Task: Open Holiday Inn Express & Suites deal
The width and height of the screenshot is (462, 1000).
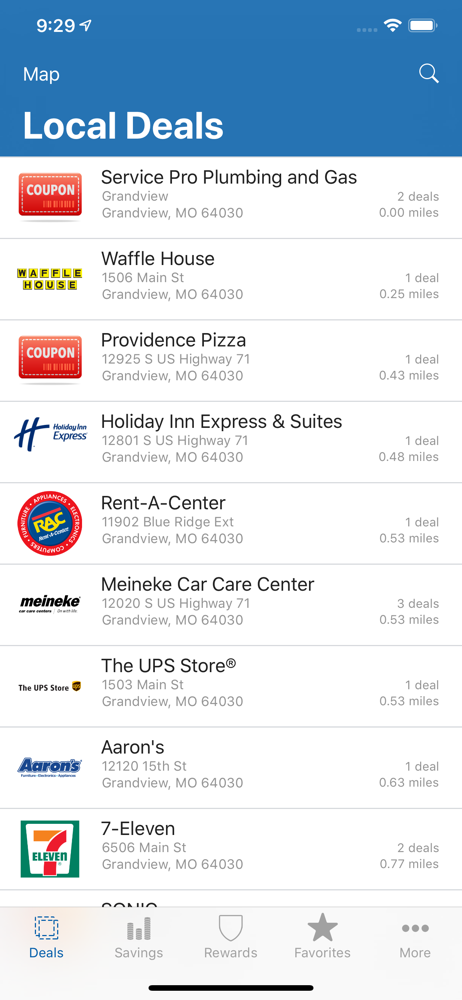Action: pyautogui.click(x=231, y=442)
